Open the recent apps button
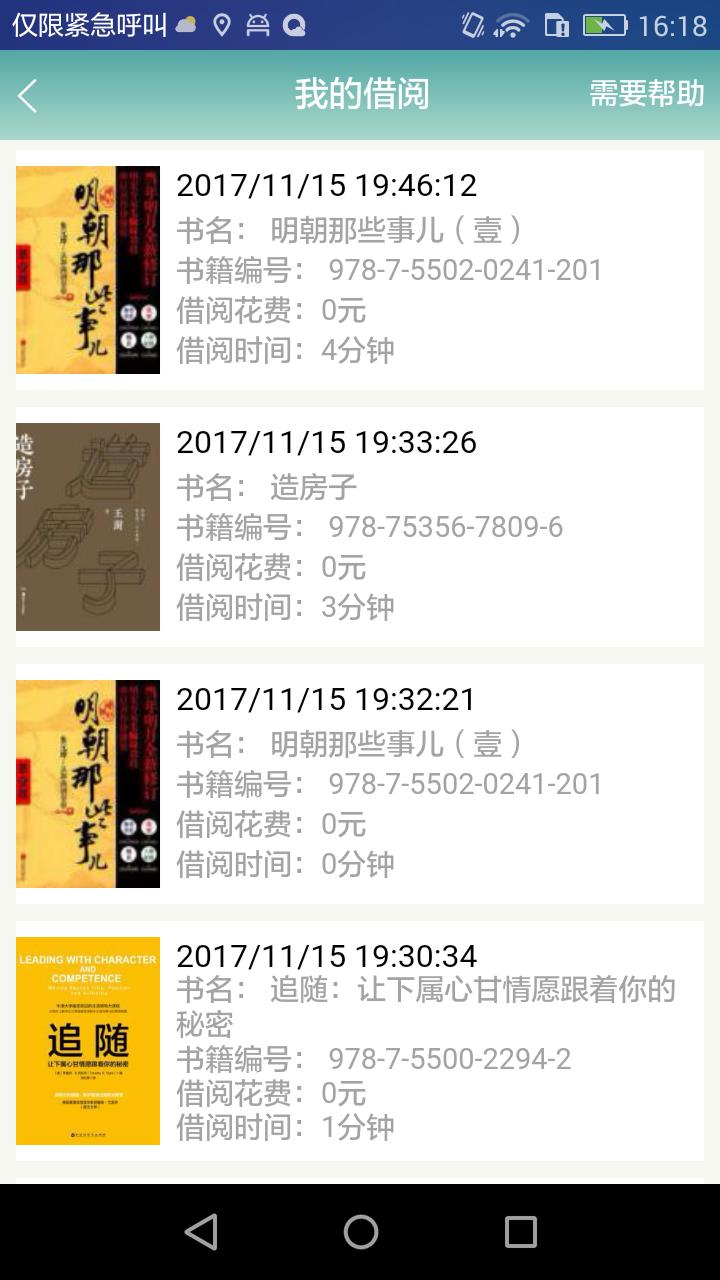 520,1232
